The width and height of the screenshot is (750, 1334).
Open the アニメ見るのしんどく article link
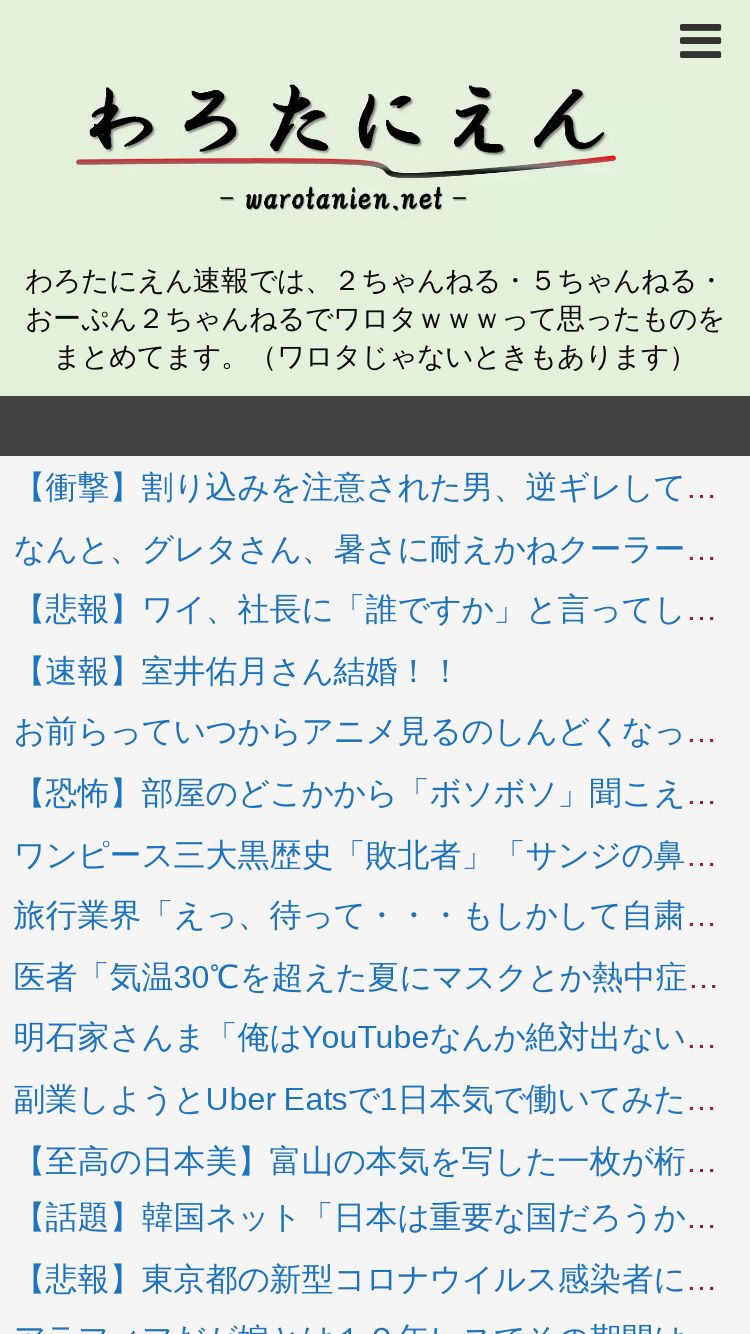[365, 732]
